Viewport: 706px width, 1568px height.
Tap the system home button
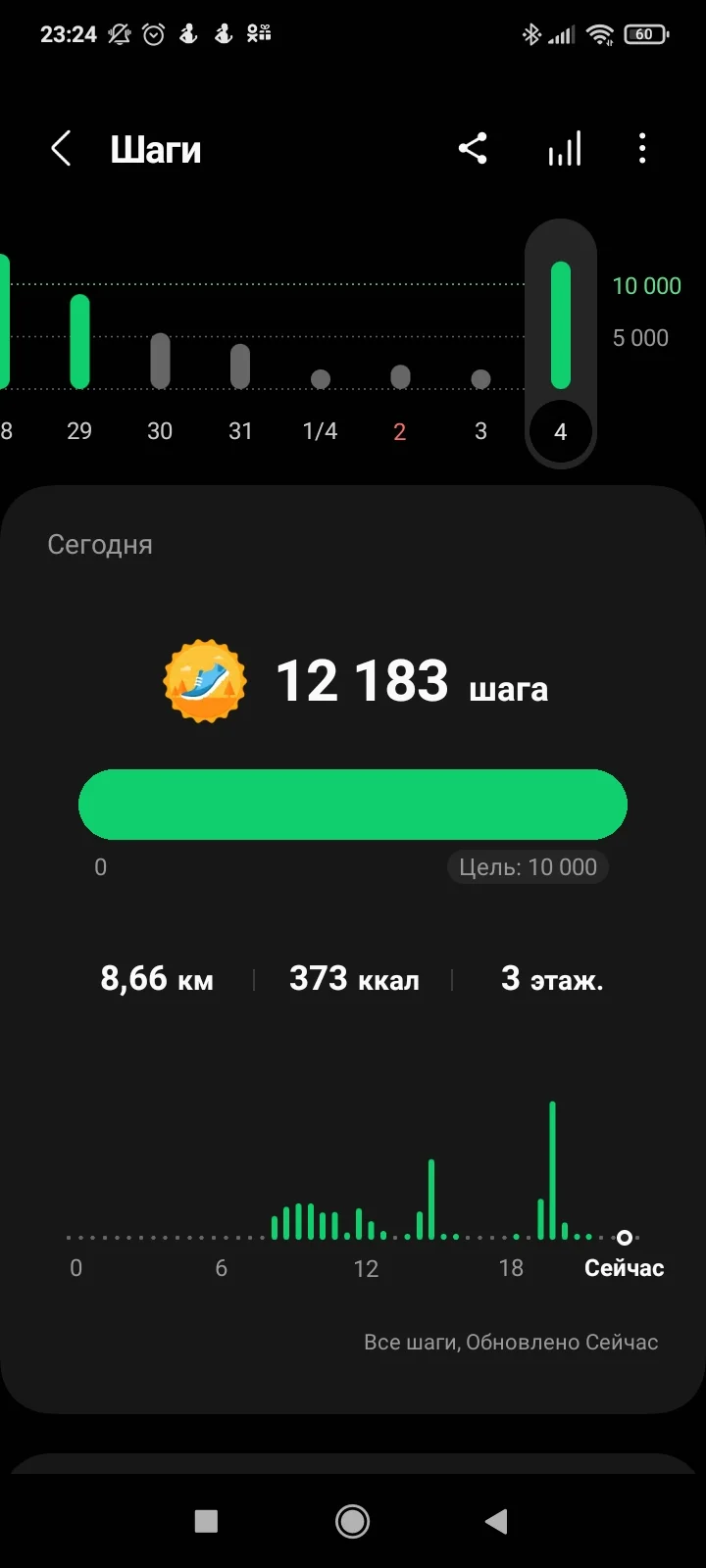(353, 1521)
